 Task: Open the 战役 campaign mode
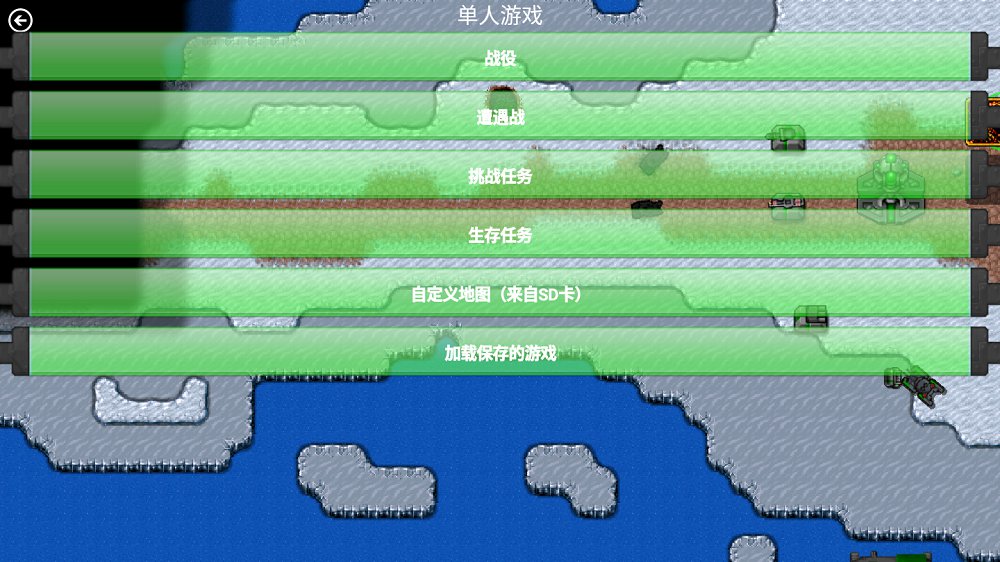pos(500,58)
